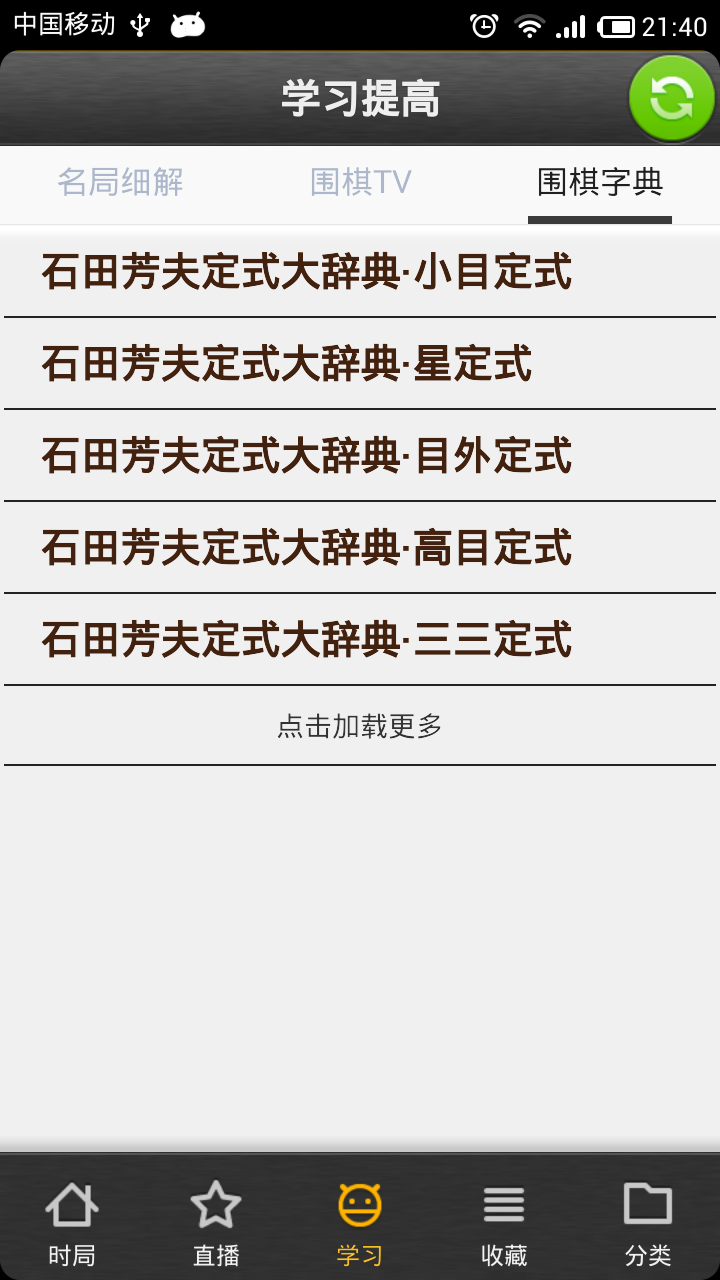Image resolution: width=720 pixels, height=1280 pixels.
Task: Open 石田芳夫定式大辞典·小目定式
Action: [360, 272]
